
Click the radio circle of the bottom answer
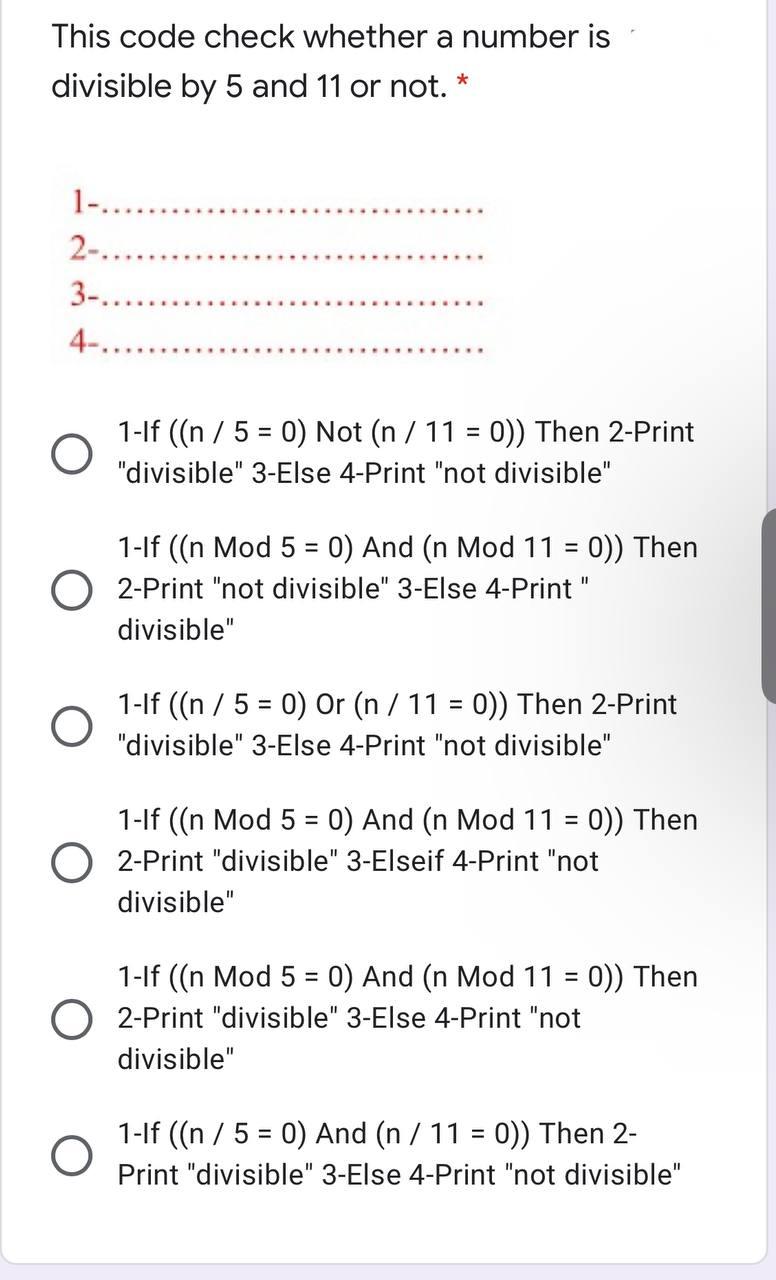pyautogui.click(x=72, y=1153)
